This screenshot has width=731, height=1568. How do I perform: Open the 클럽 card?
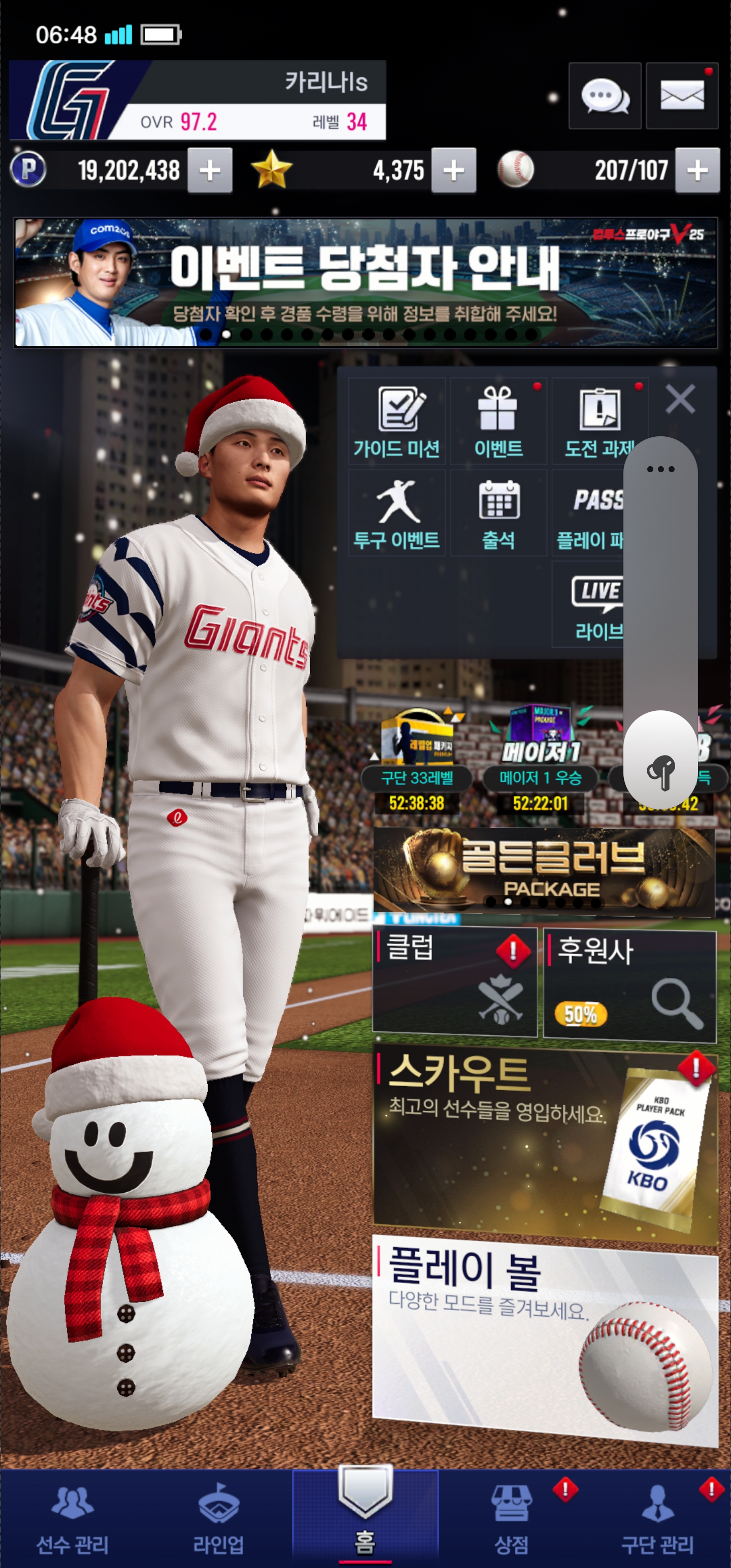tap(455, 981)
